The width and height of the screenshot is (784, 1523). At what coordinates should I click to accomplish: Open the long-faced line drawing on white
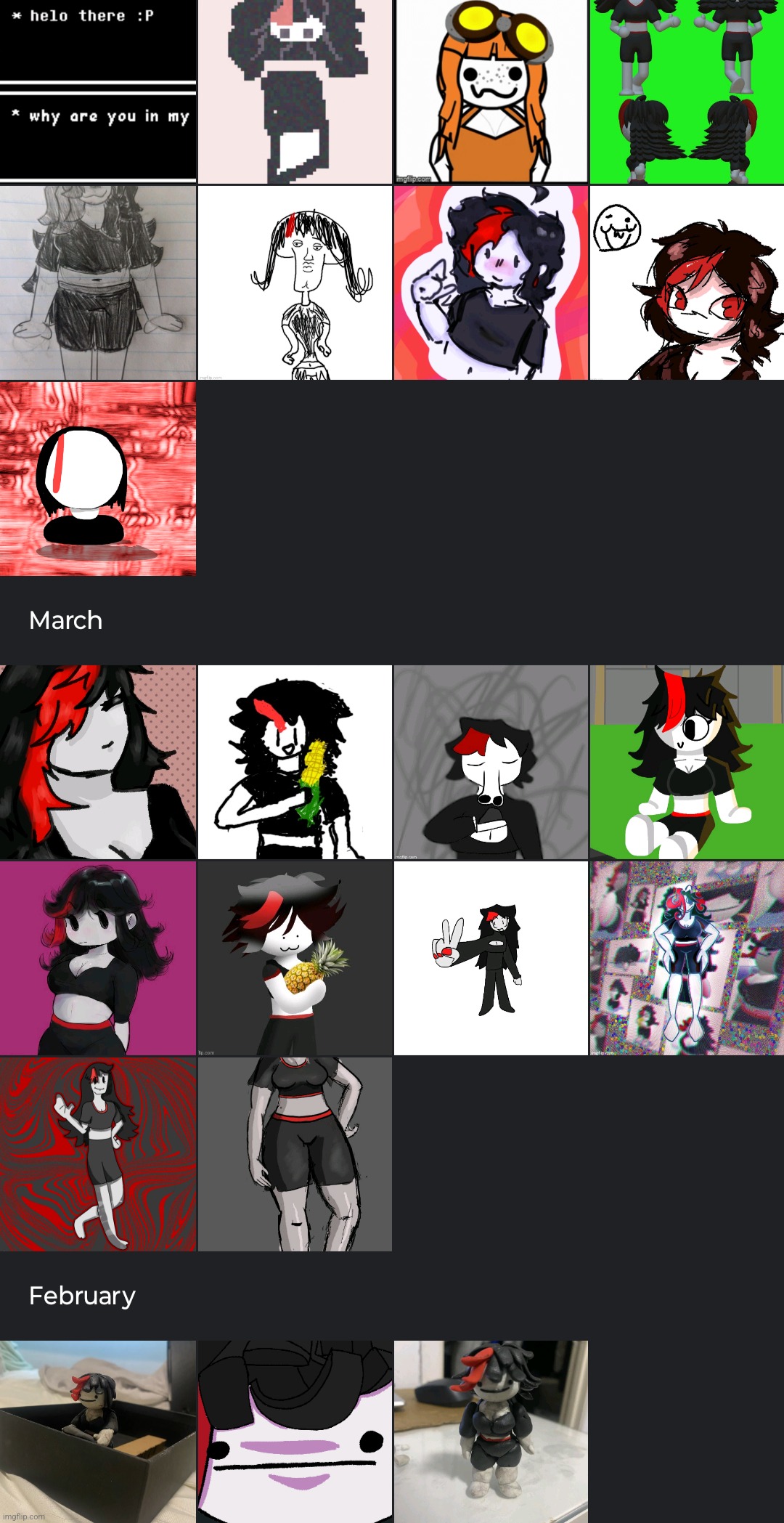[295, 283]
